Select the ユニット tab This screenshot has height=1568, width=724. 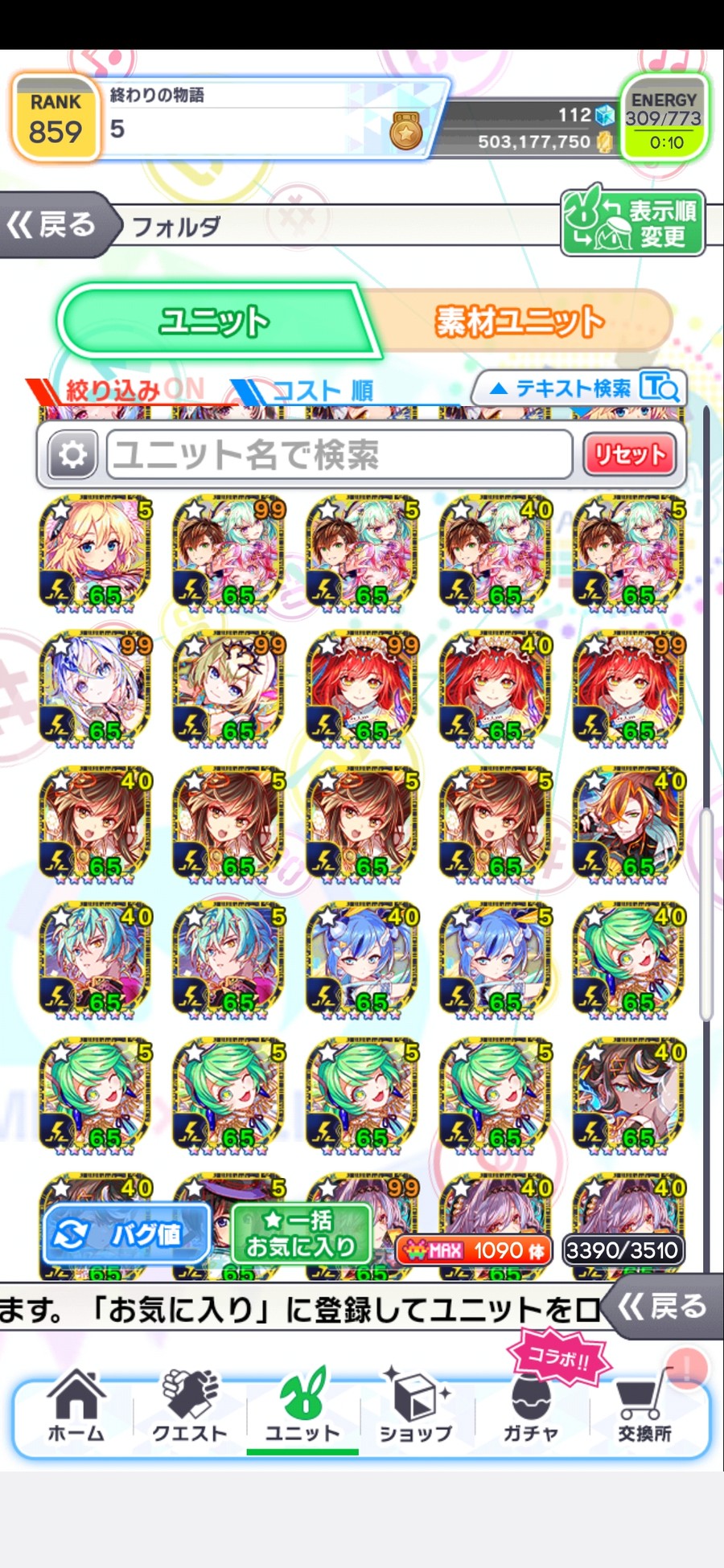point(214,321)
